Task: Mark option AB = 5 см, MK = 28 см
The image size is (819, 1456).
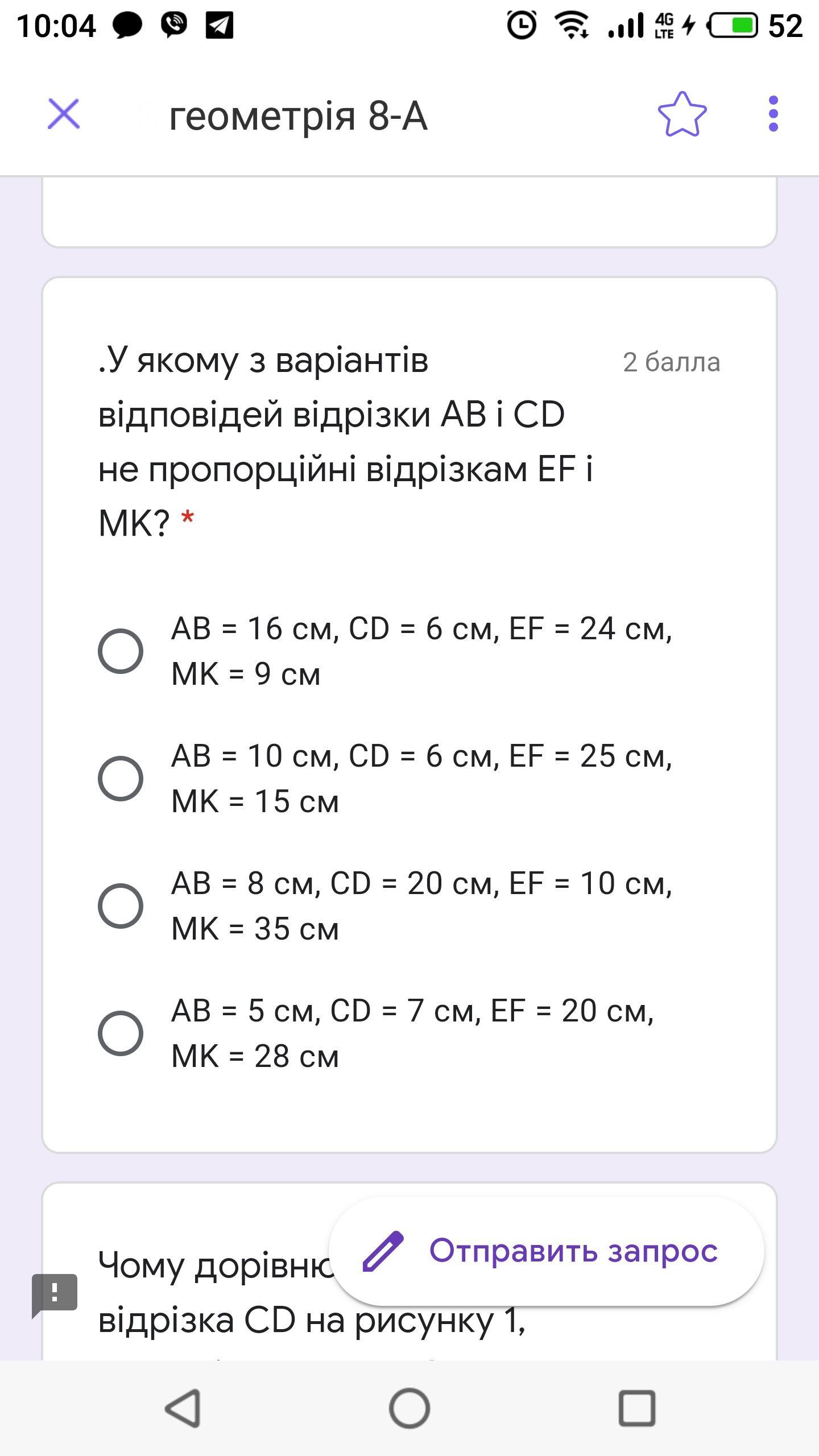Action: tap(121, 1033)
